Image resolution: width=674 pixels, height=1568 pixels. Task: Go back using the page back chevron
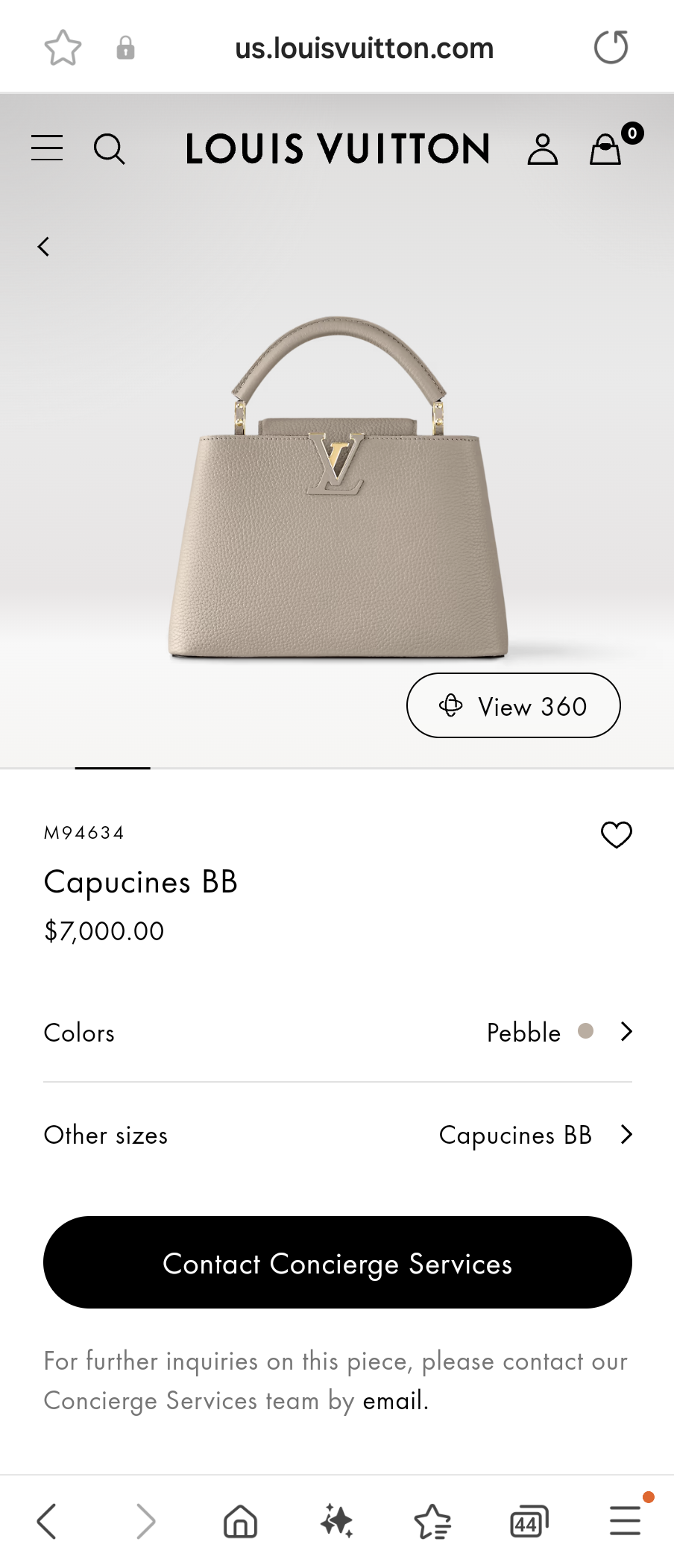(43, 246)
